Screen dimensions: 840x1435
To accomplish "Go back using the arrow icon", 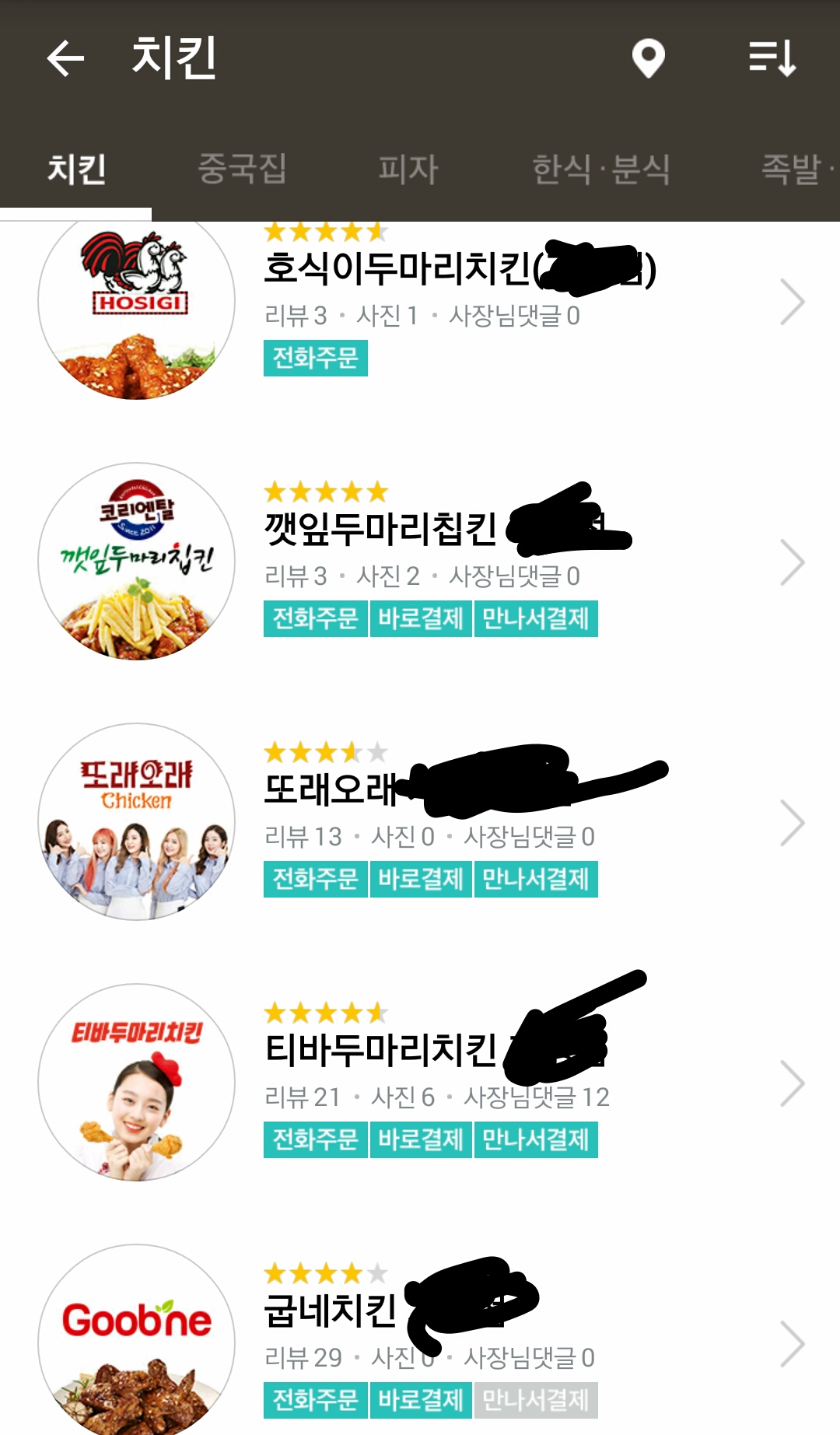I will [65, 58].
